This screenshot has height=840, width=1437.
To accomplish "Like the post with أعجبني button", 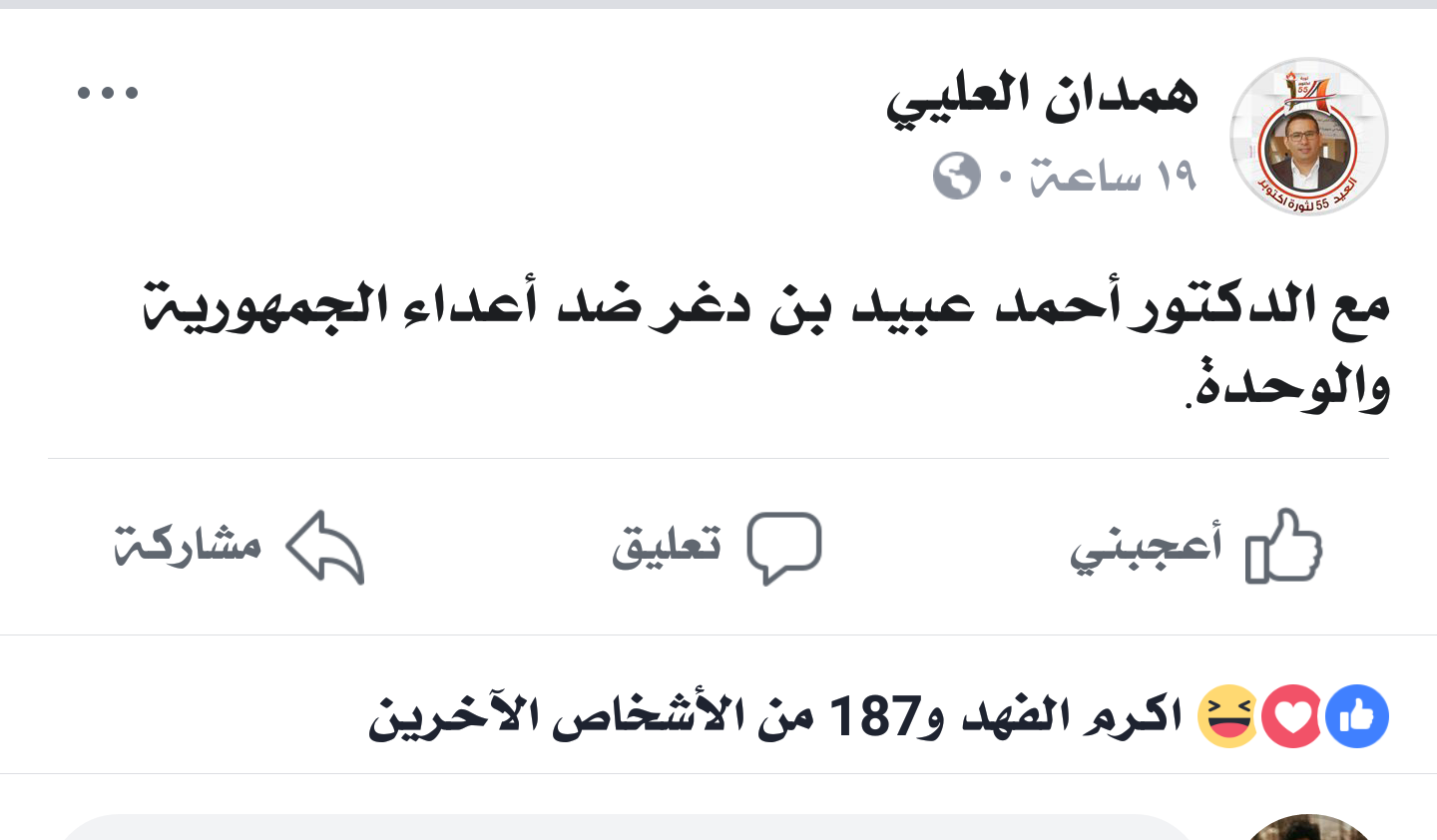I will 1196,546.
